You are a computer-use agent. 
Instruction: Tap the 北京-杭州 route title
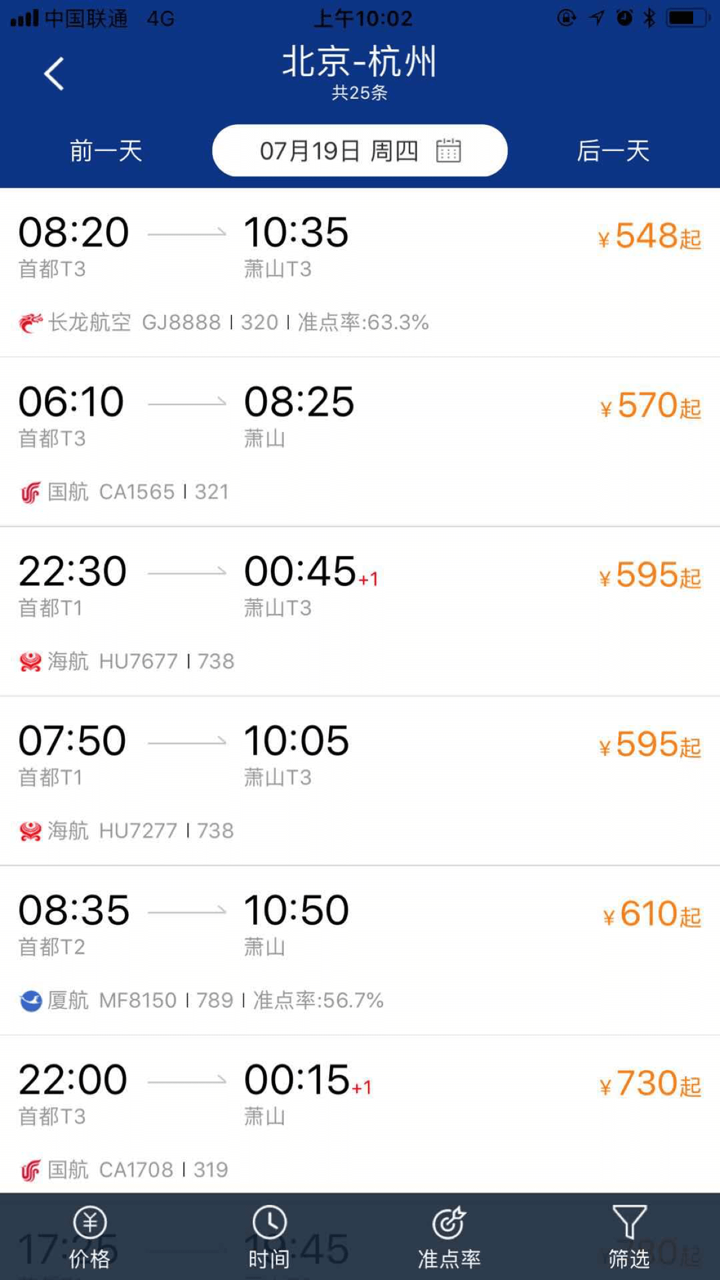click(359, 62)
